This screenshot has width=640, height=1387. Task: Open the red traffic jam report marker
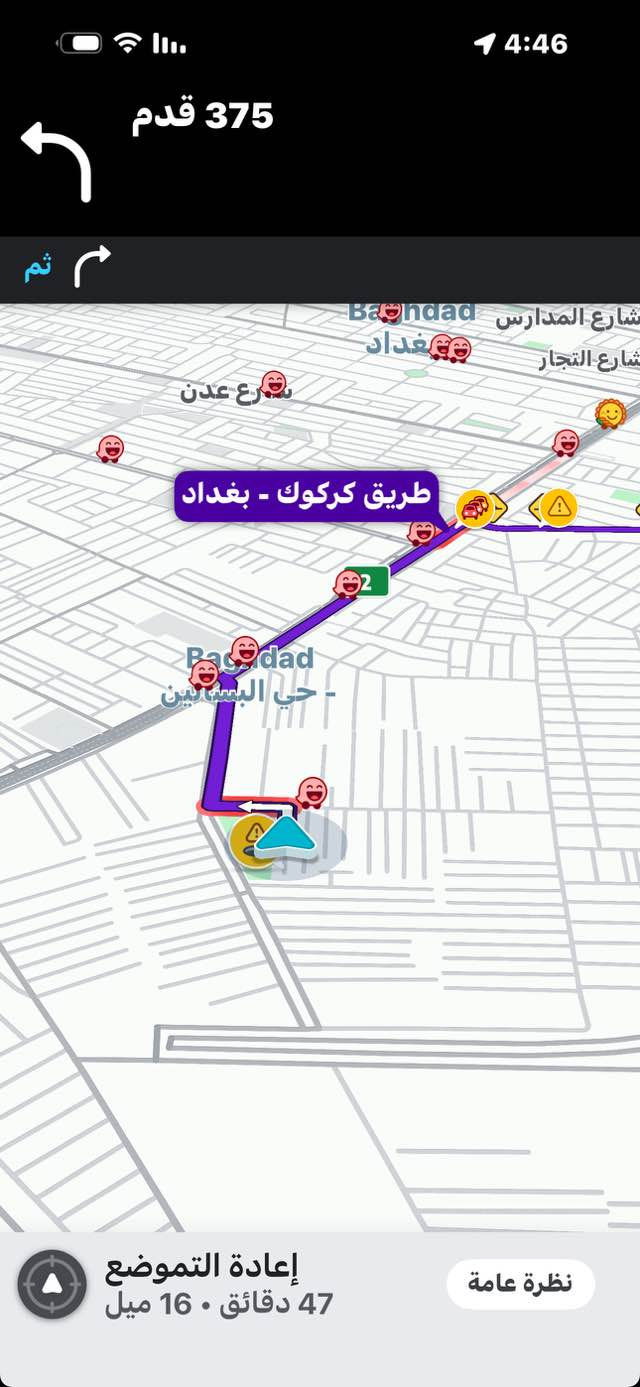coord(474,509)
